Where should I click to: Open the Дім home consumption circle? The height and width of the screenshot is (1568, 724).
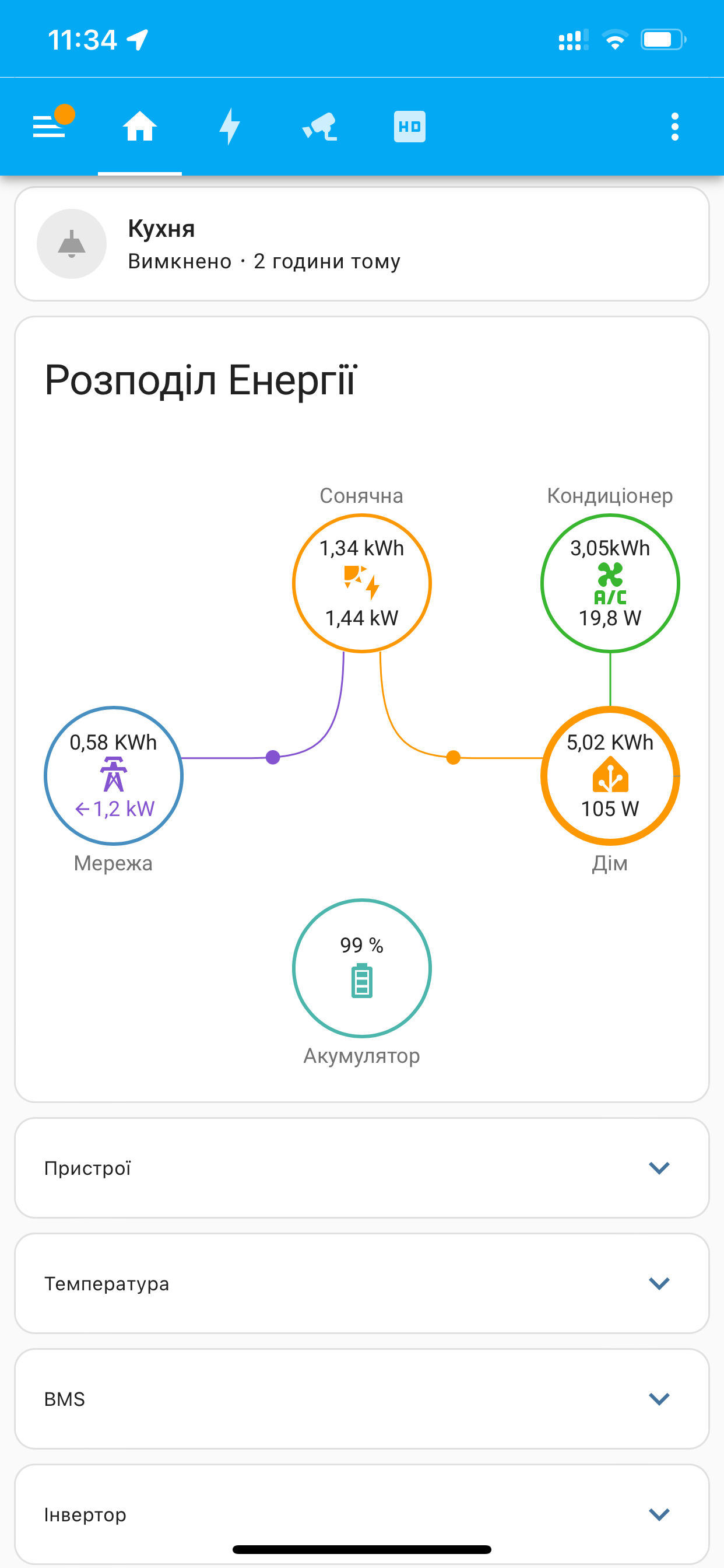click(610, 775)
